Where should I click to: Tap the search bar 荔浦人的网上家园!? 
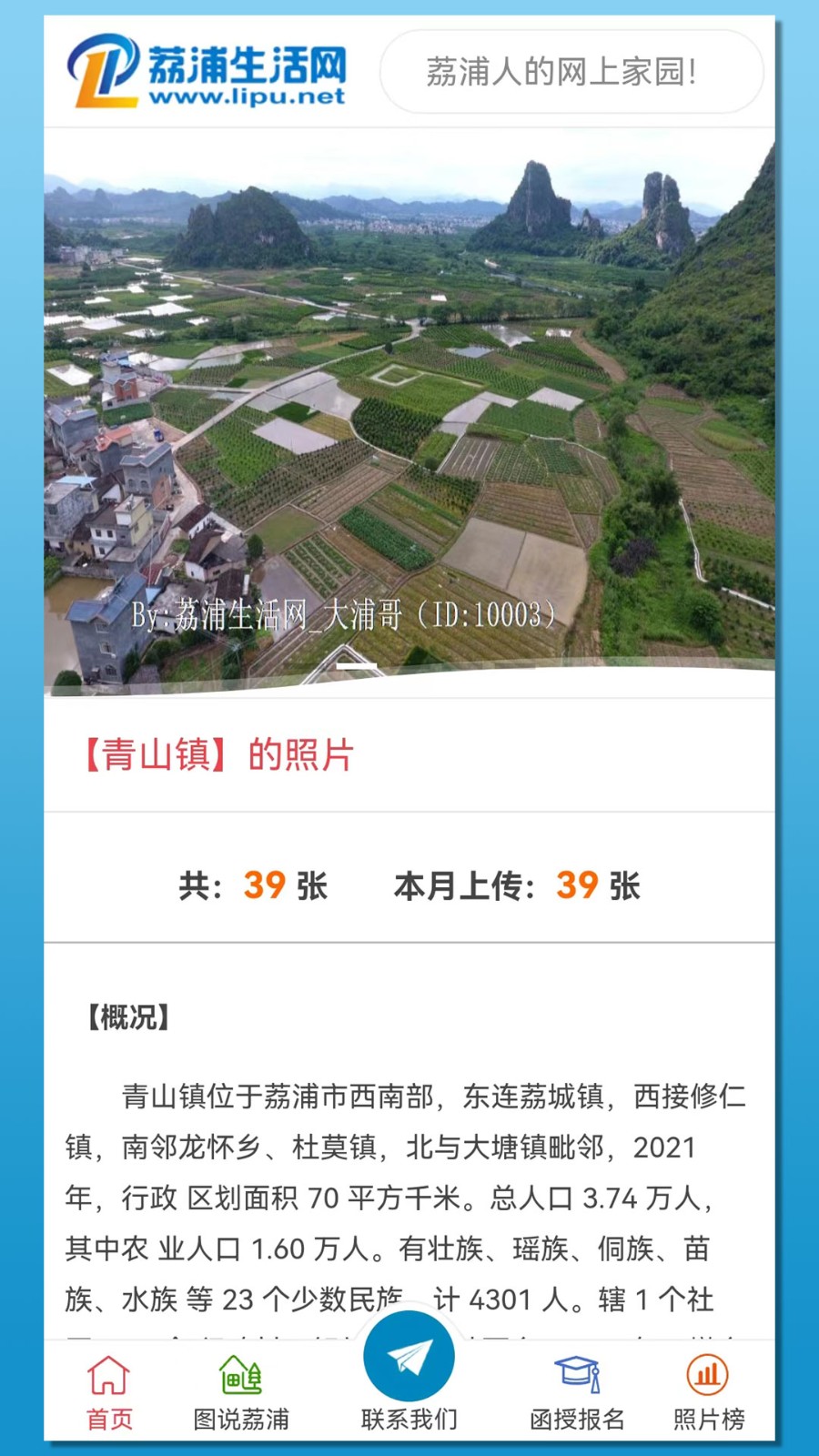571,73
